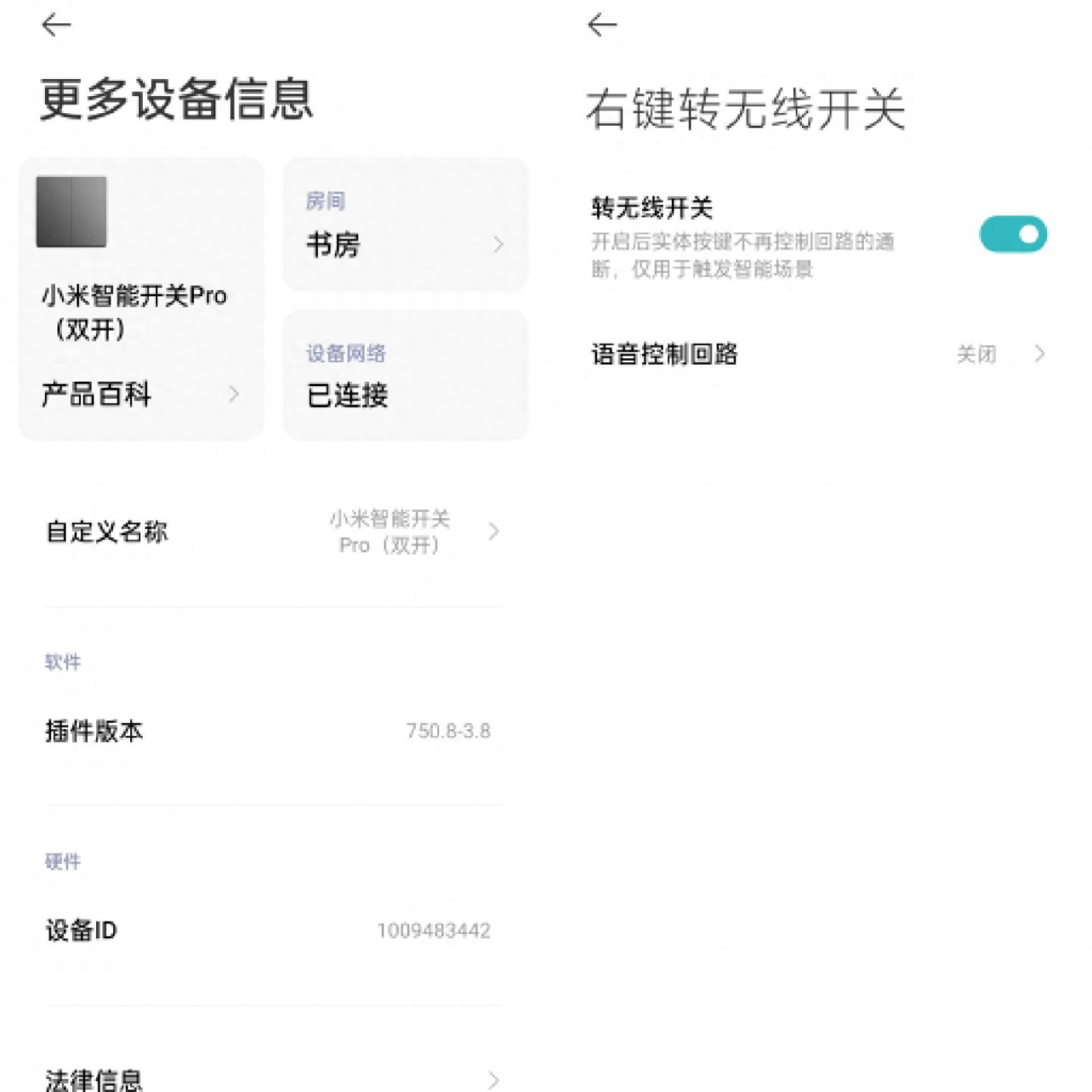
Task: Change the room 书房
Action: coord(405,225)
